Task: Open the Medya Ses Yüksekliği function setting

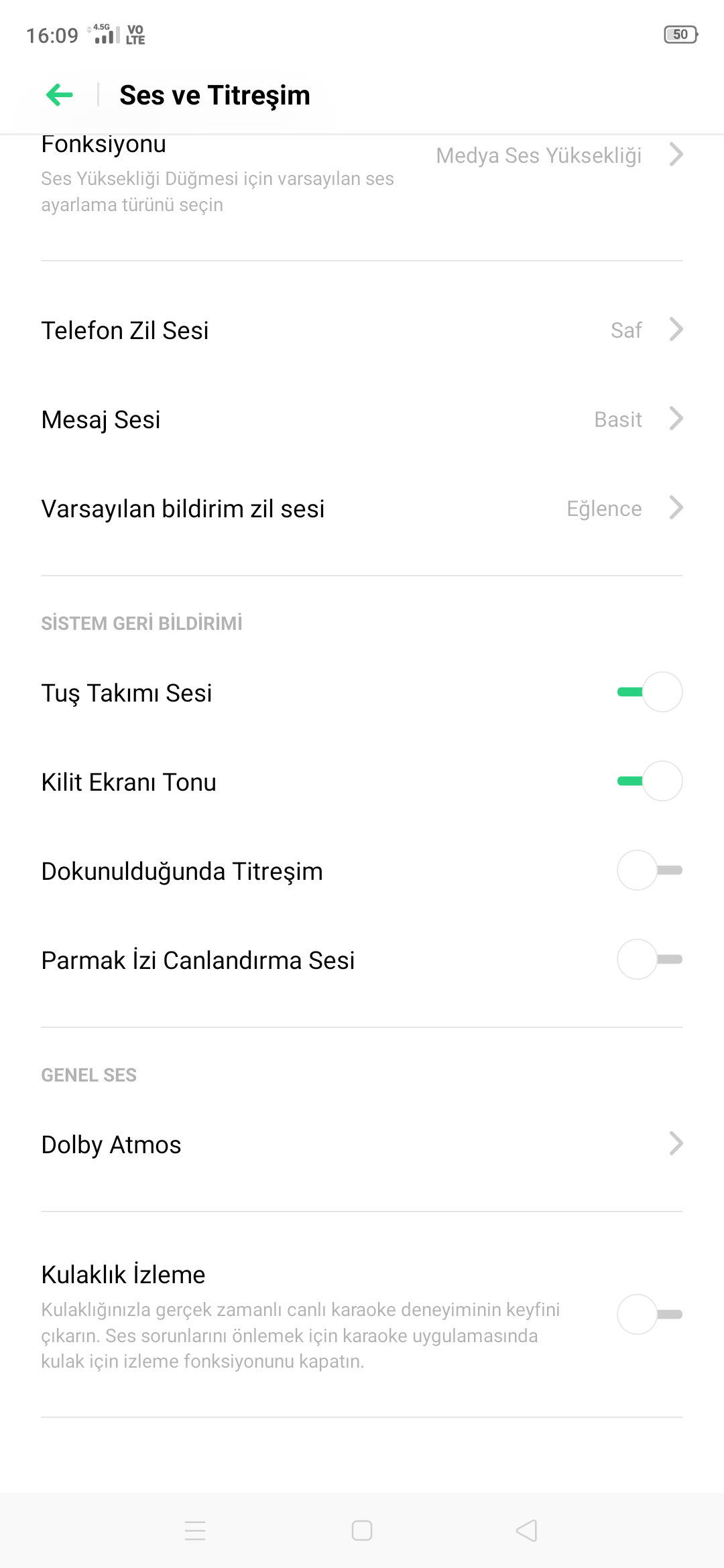Action: click(362, 174)
